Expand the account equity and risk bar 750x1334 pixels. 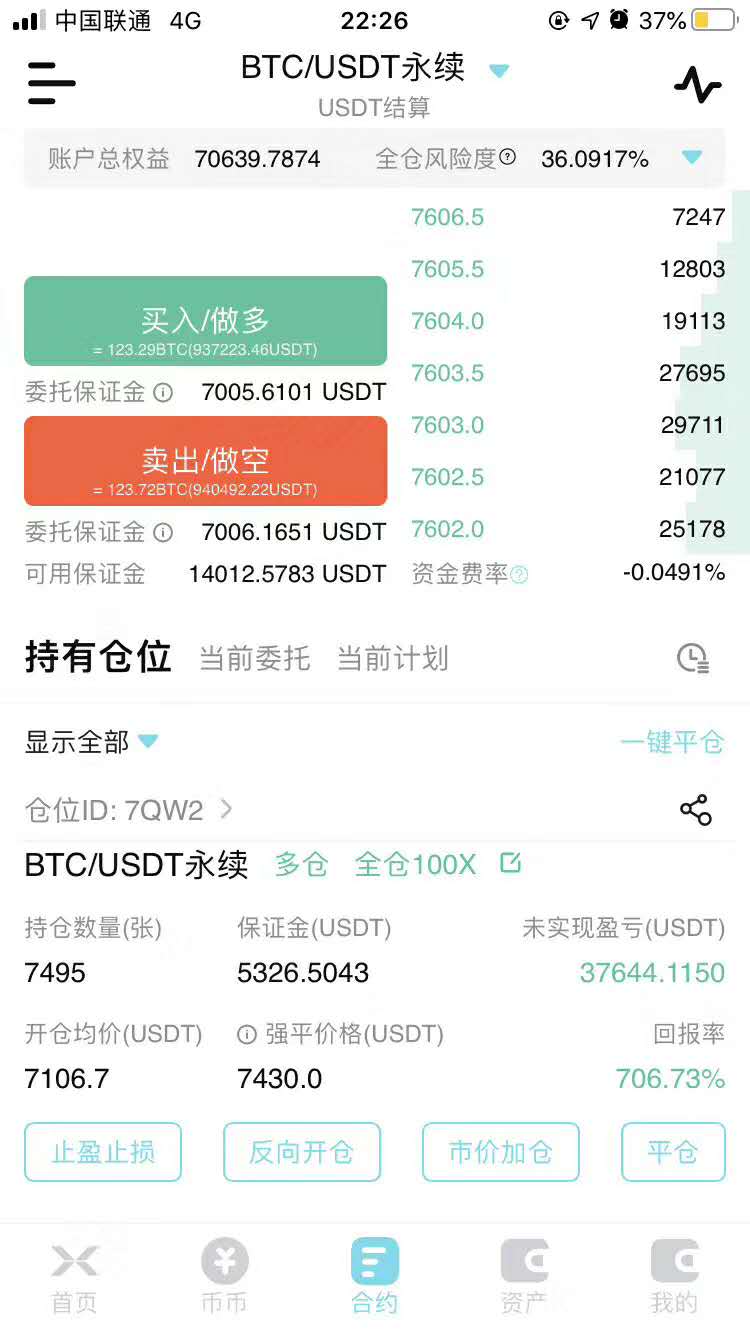[691, 158]
